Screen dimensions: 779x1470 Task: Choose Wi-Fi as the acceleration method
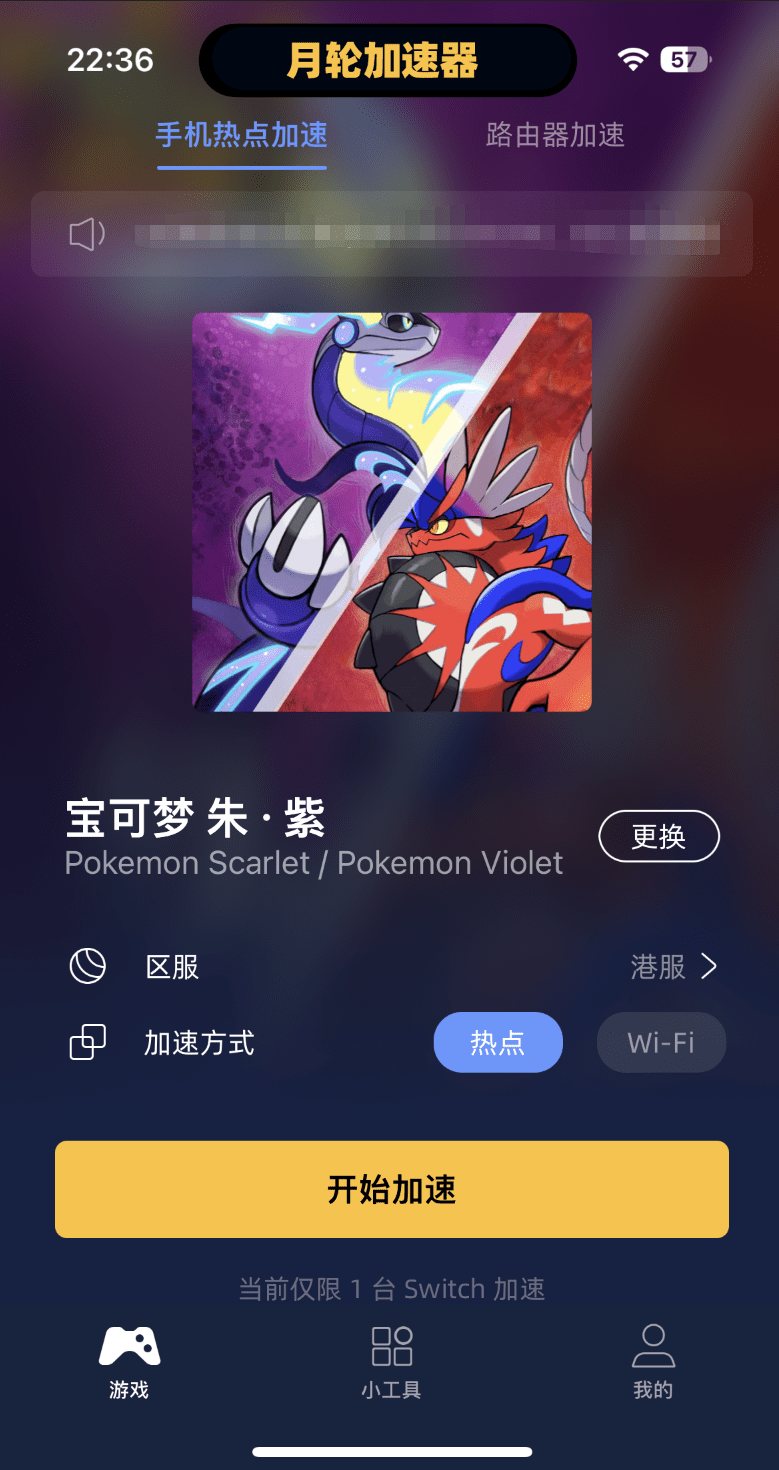661,1043
